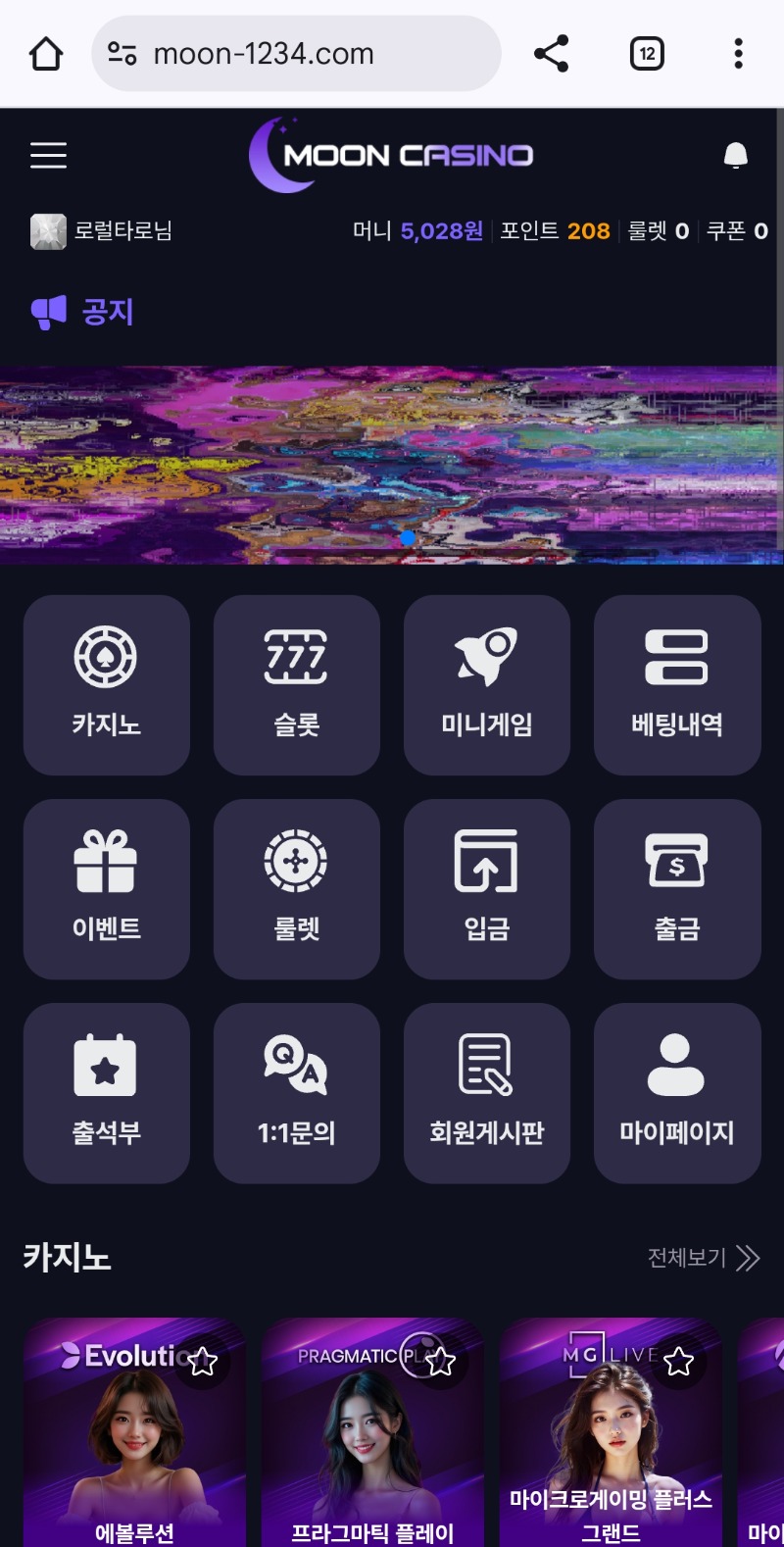Share this page from the browser bar
This screenshot has height=1547, width=784.
(x=552, y=54)
